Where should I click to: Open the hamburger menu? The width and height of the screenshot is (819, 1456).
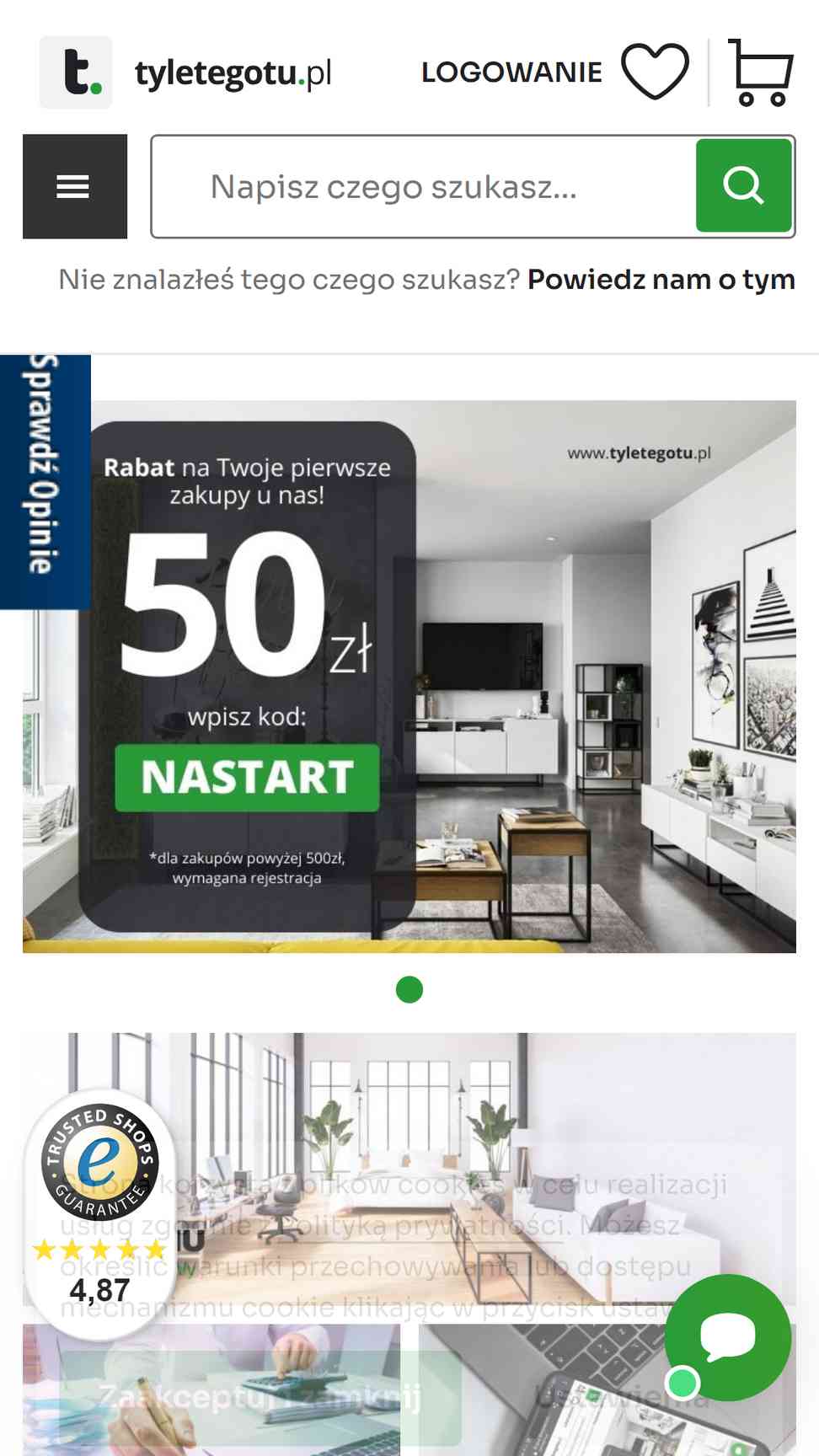(x=75, y=186)
